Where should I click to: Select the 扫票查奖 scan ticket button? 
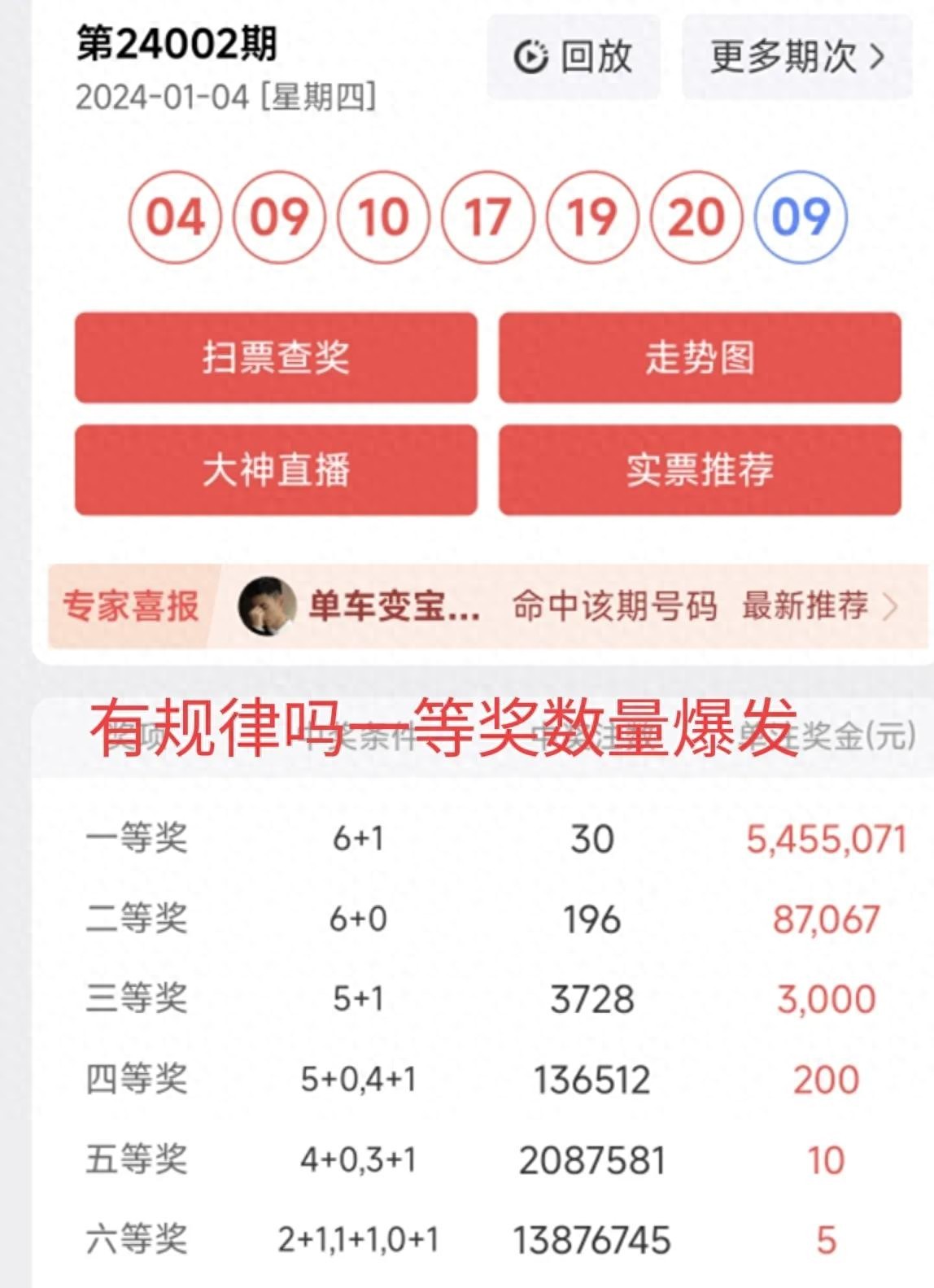tap(276, 357)
